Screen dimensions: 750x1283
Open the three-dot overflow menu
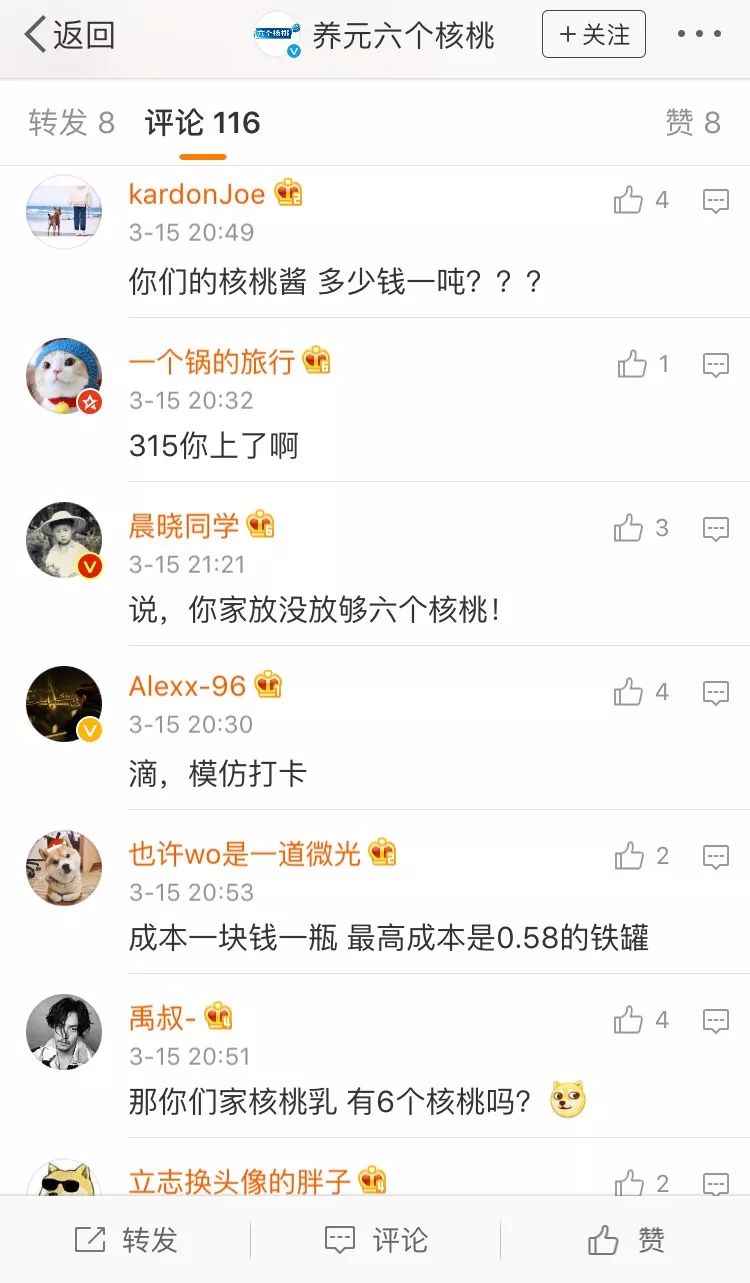pos(699,35)
